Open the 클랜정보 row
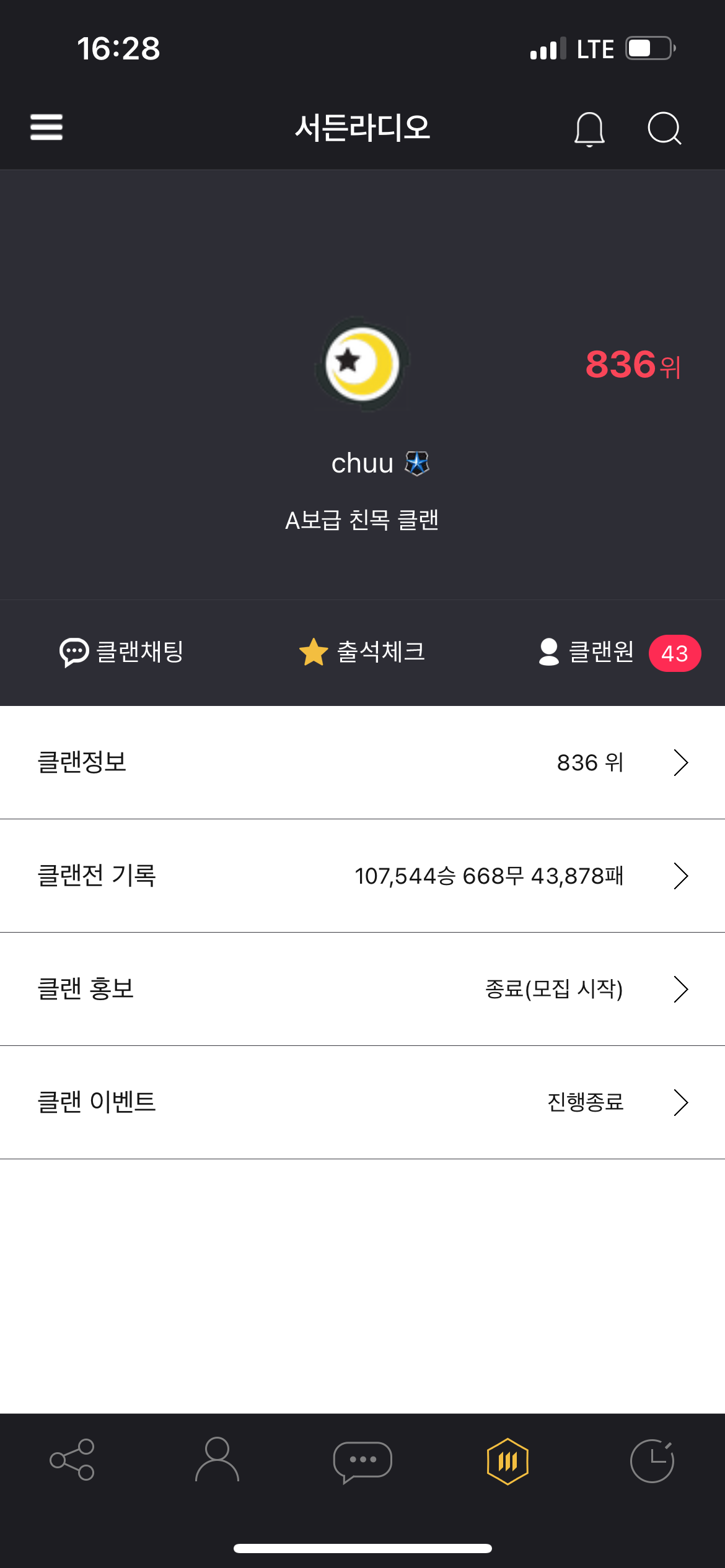The width and height of the screenshot is (725, 1568). click(x=362, y=762)
